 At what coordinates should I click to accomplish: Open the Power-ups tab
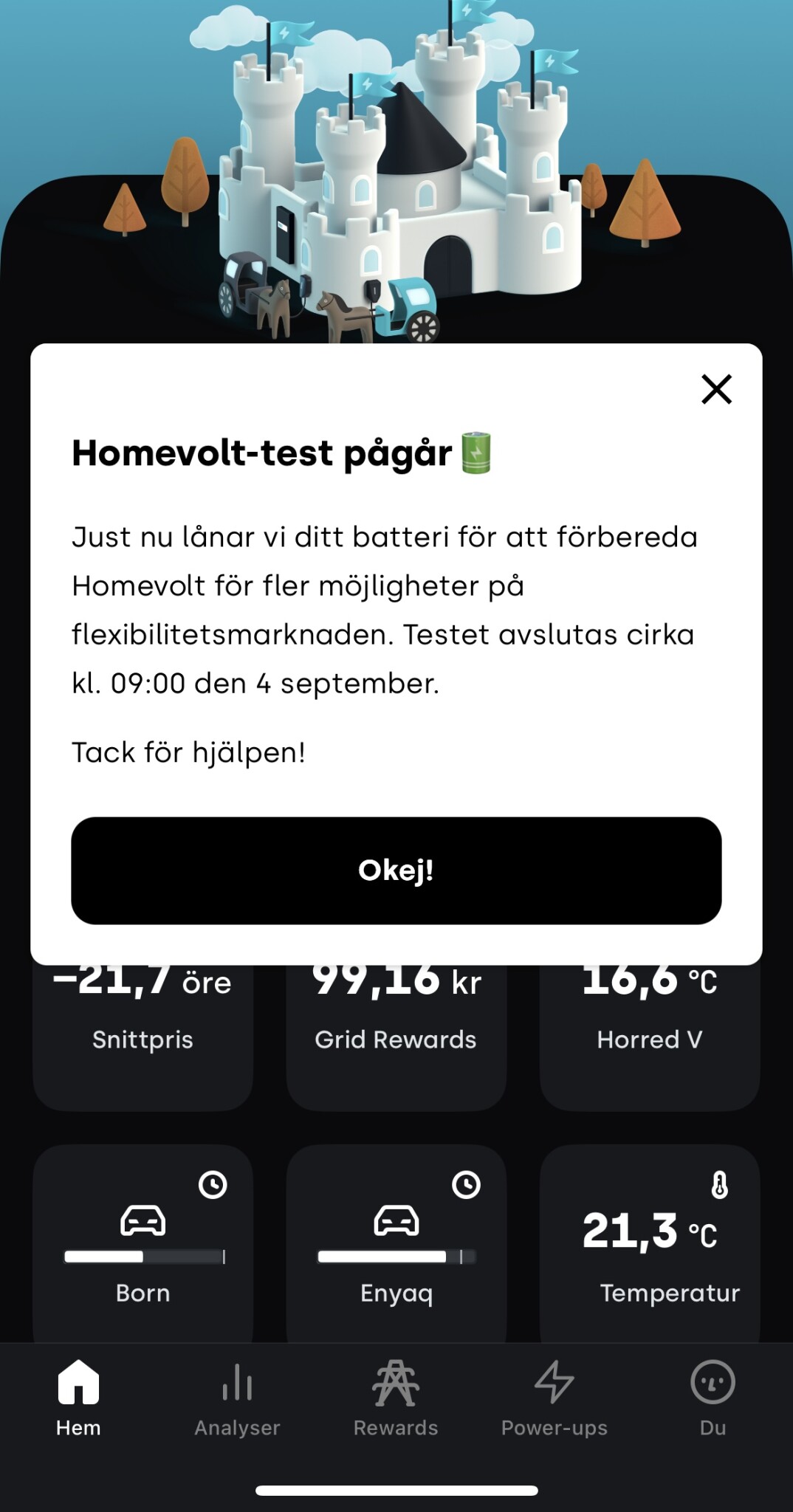point(554,1398)
